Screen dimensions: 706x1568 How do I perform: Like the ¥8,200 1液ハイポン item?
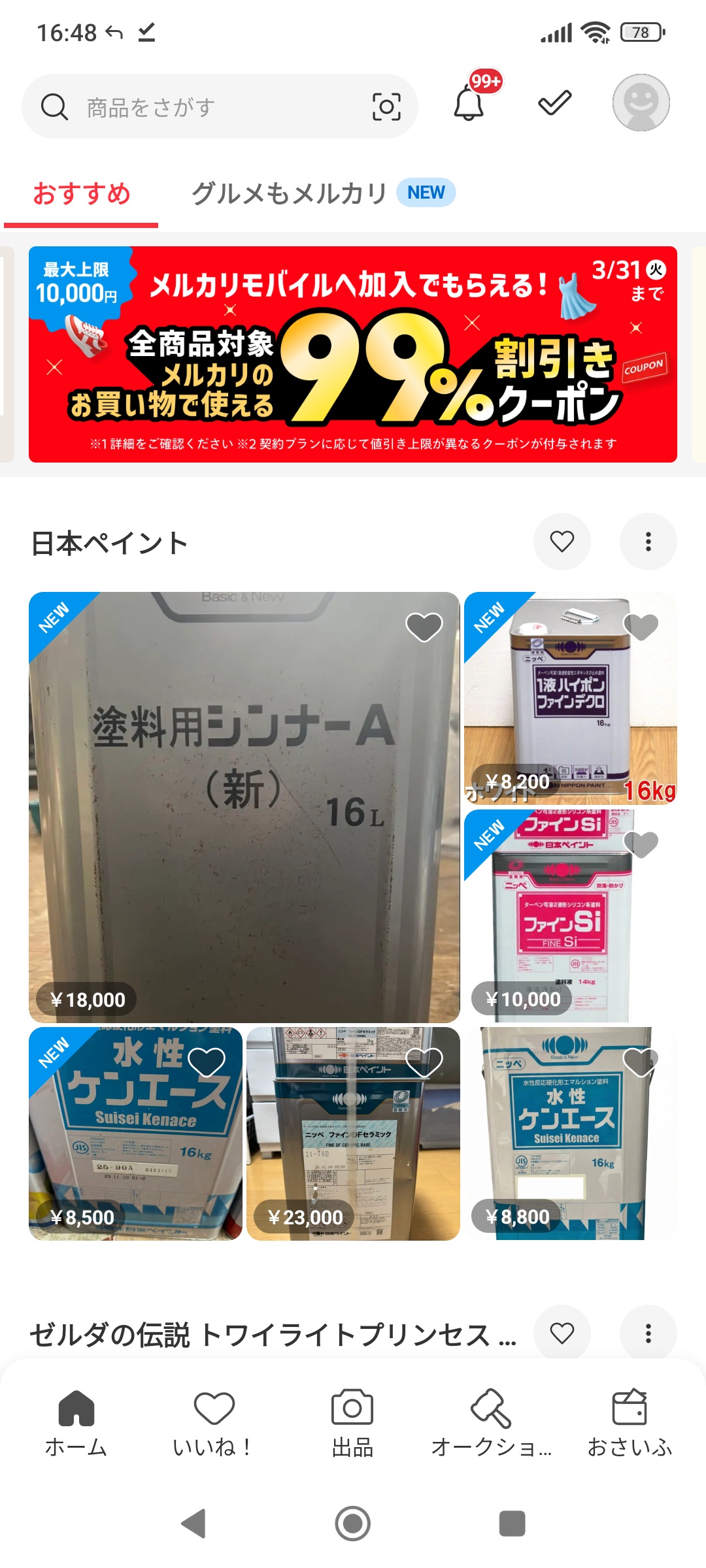pos(641,627)
